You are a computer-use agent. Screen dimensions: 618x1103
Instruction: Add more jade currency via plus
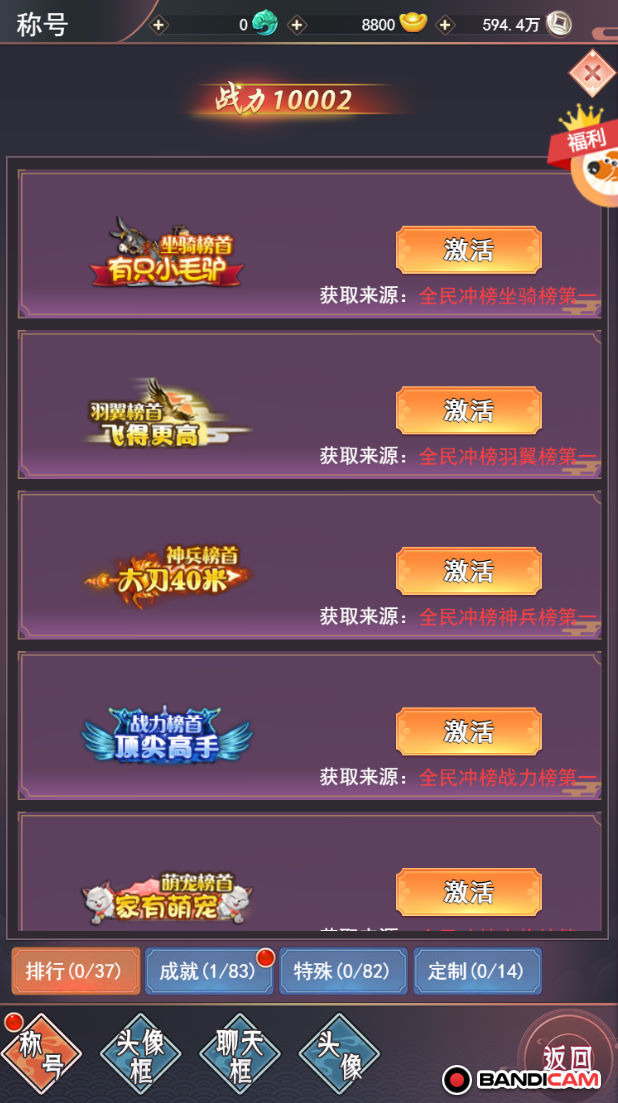158,25
